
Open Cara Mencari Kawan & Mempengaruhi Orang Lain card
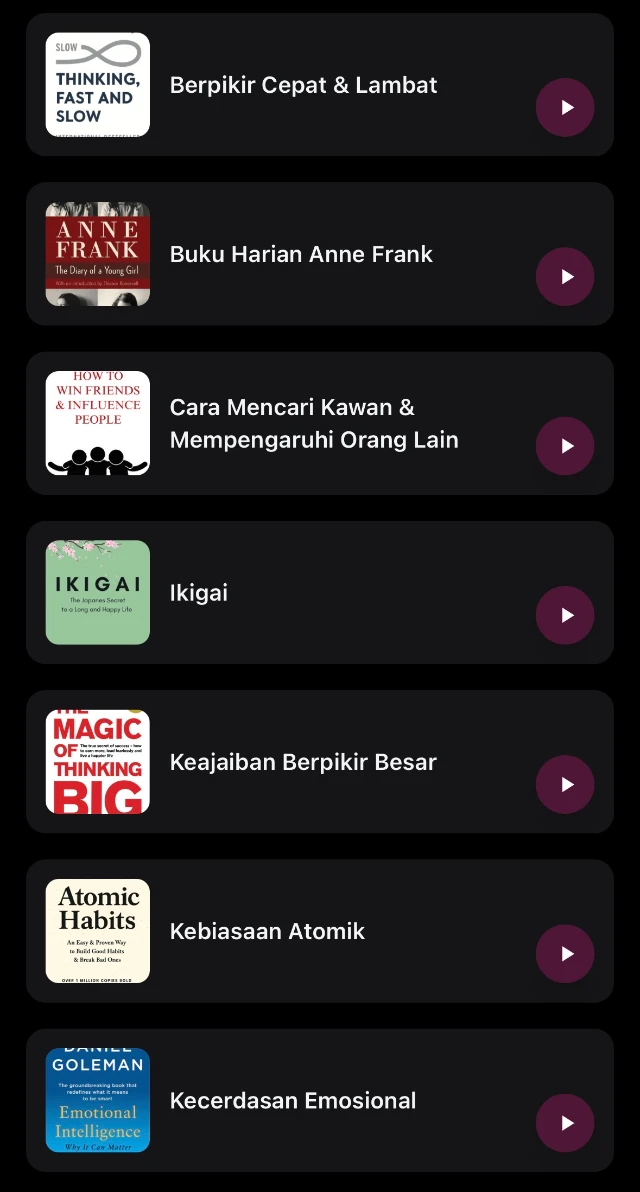pyautogui.click(x=320, y=423)
